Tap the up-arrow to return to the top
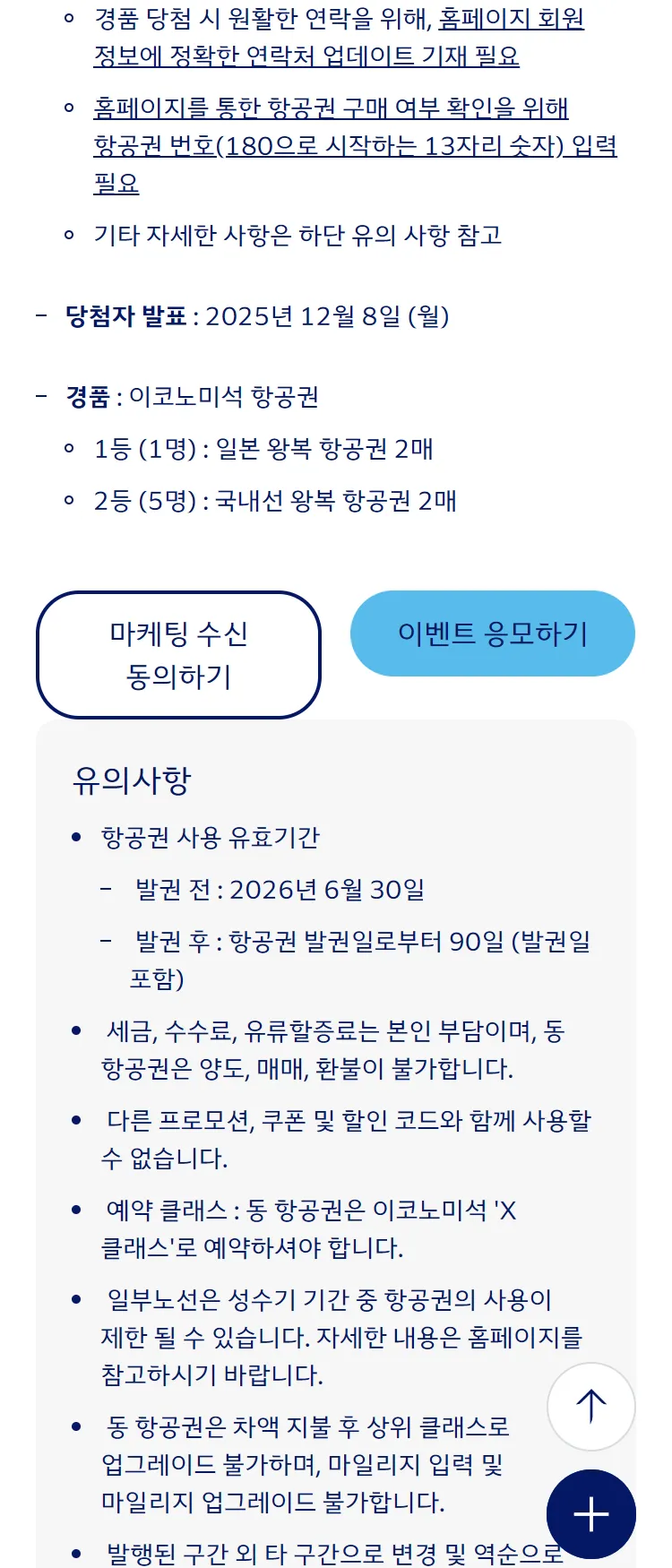 click(591, 1406)
